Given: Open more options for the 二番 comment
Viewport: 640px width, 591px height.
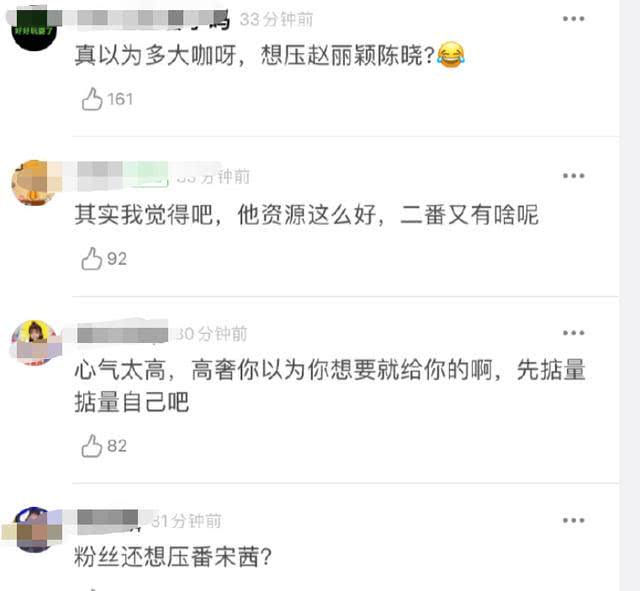Looking at the screenshot, I should [573, 176].
